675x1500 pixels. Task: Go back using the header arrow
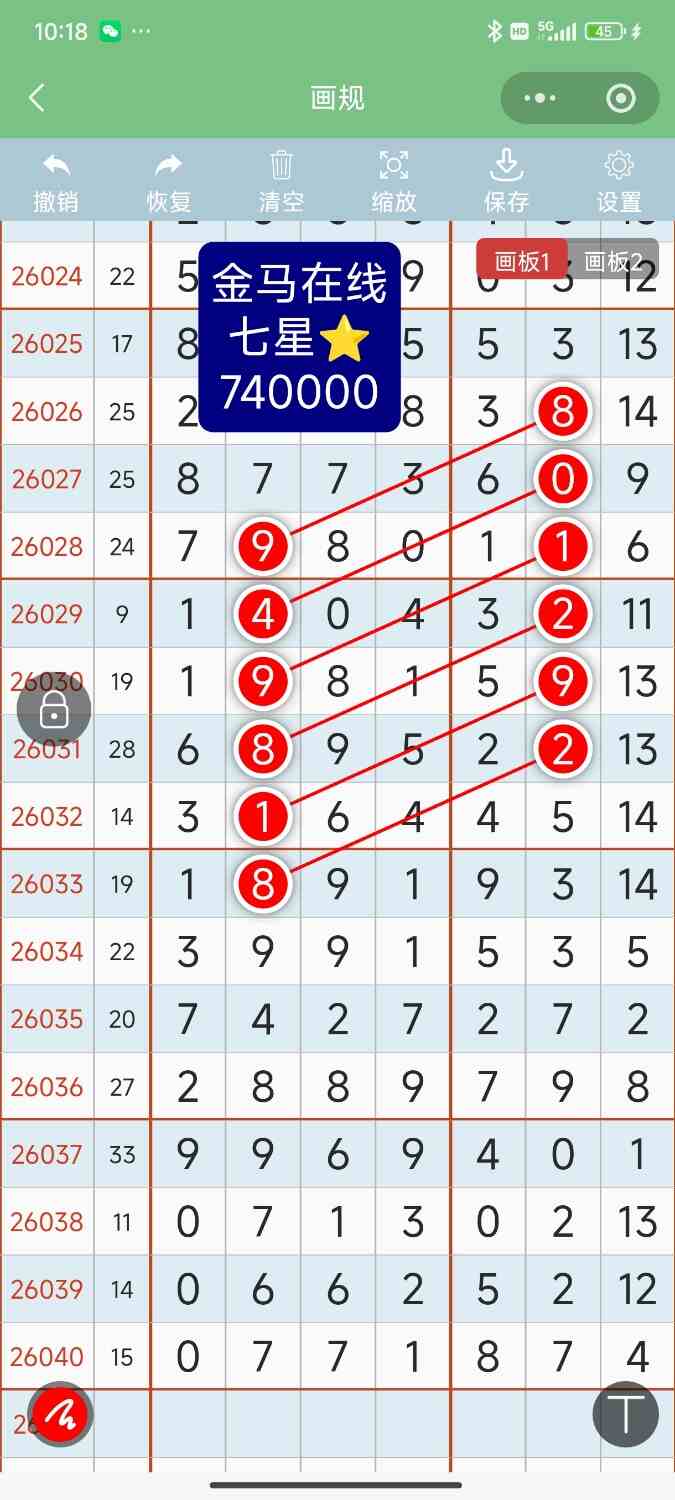pos(37,98)
